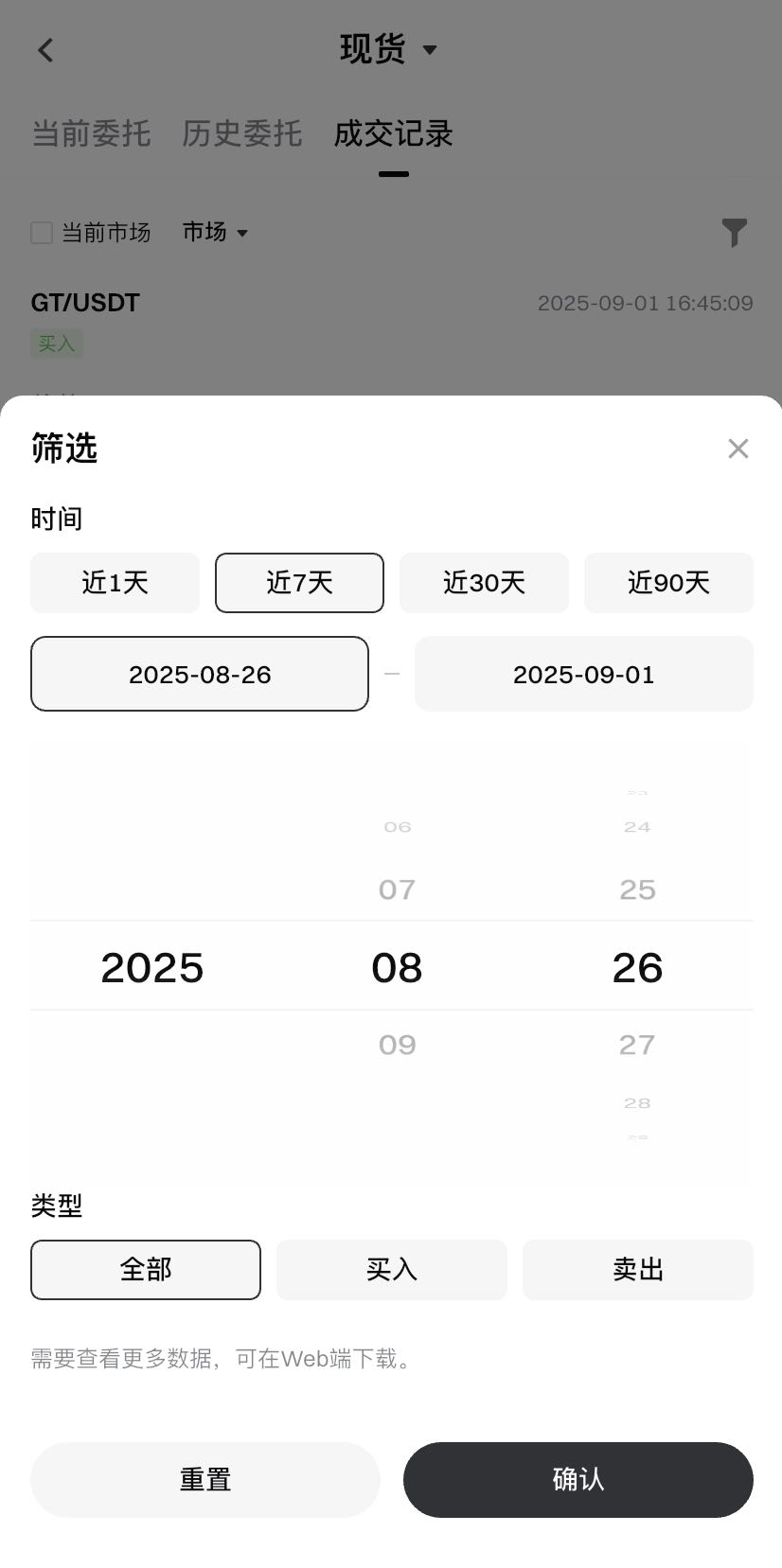Pick day 25 in the date picker
The height and width of the screenshot is (1568, 782).
[x=637, y=890]
